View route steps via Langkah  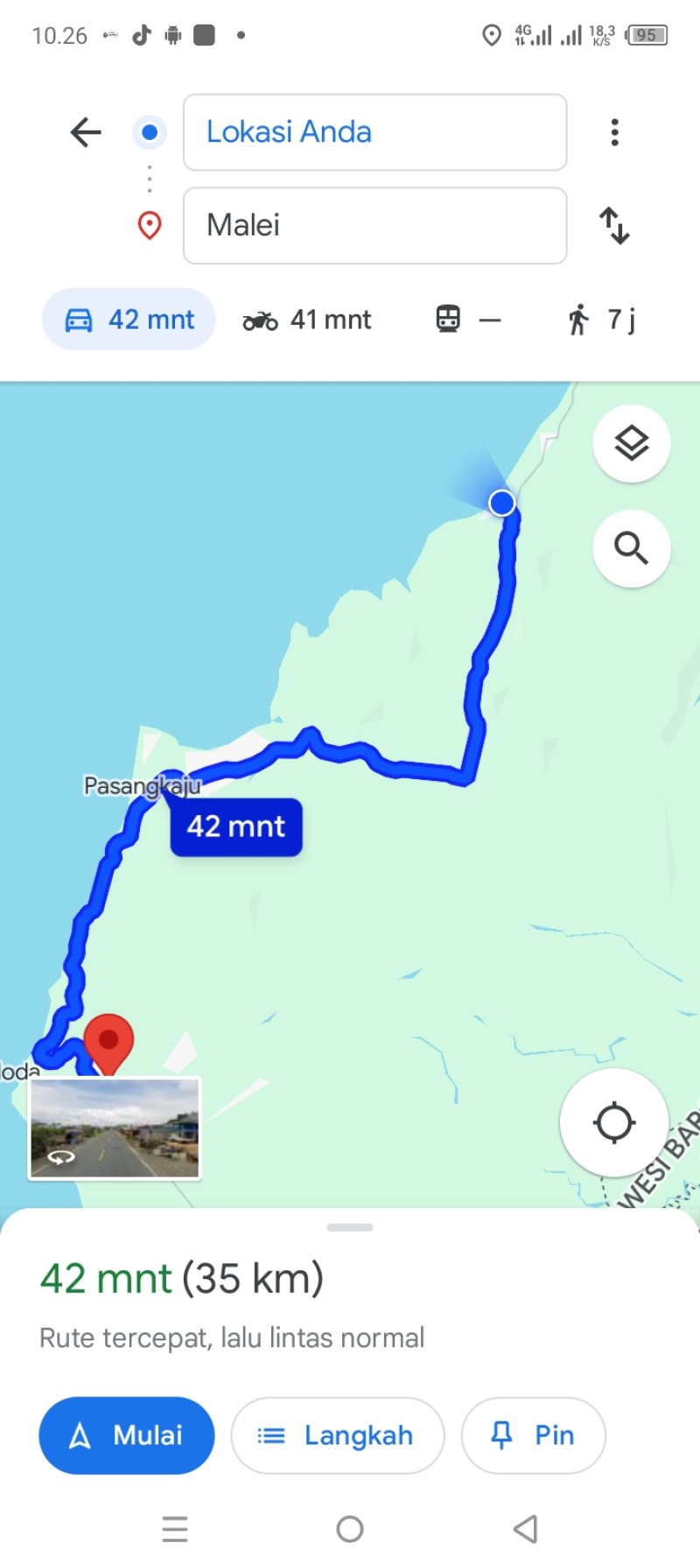click(338, 1435)
